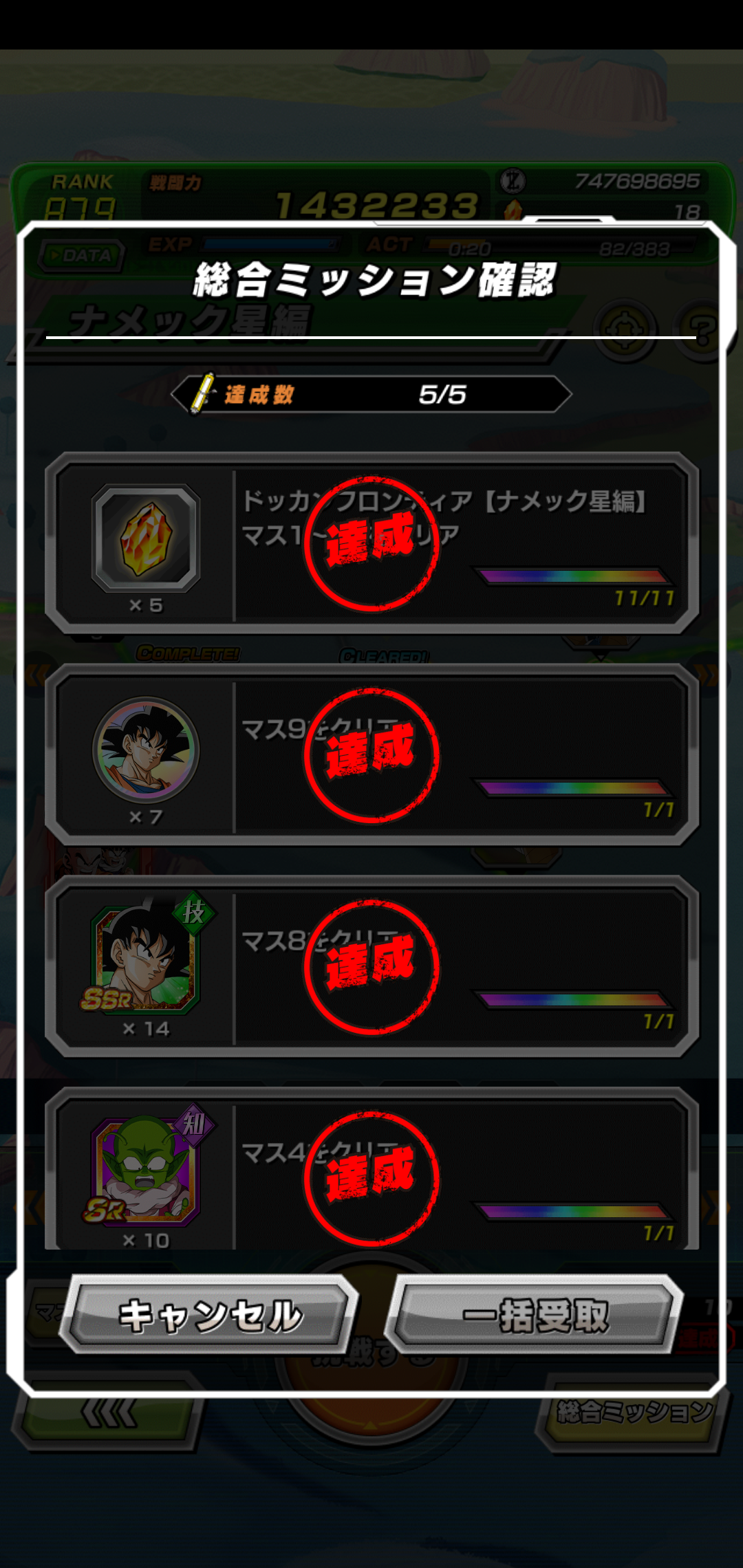This screenshot has height=1568, width=743.
Task: Select the マス8 clear mission row
Action: pos(371,967)
